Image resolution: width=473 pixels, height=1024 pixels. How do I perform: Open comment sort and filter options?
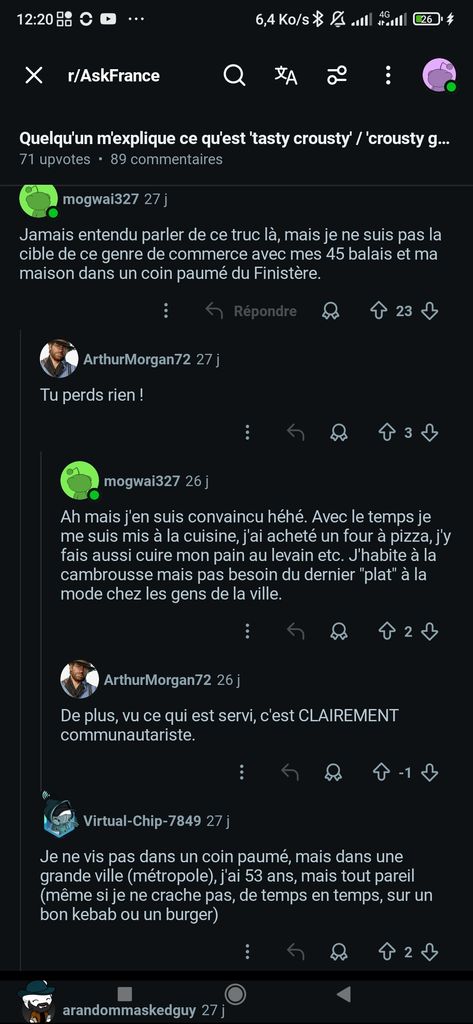coord(337,76)
